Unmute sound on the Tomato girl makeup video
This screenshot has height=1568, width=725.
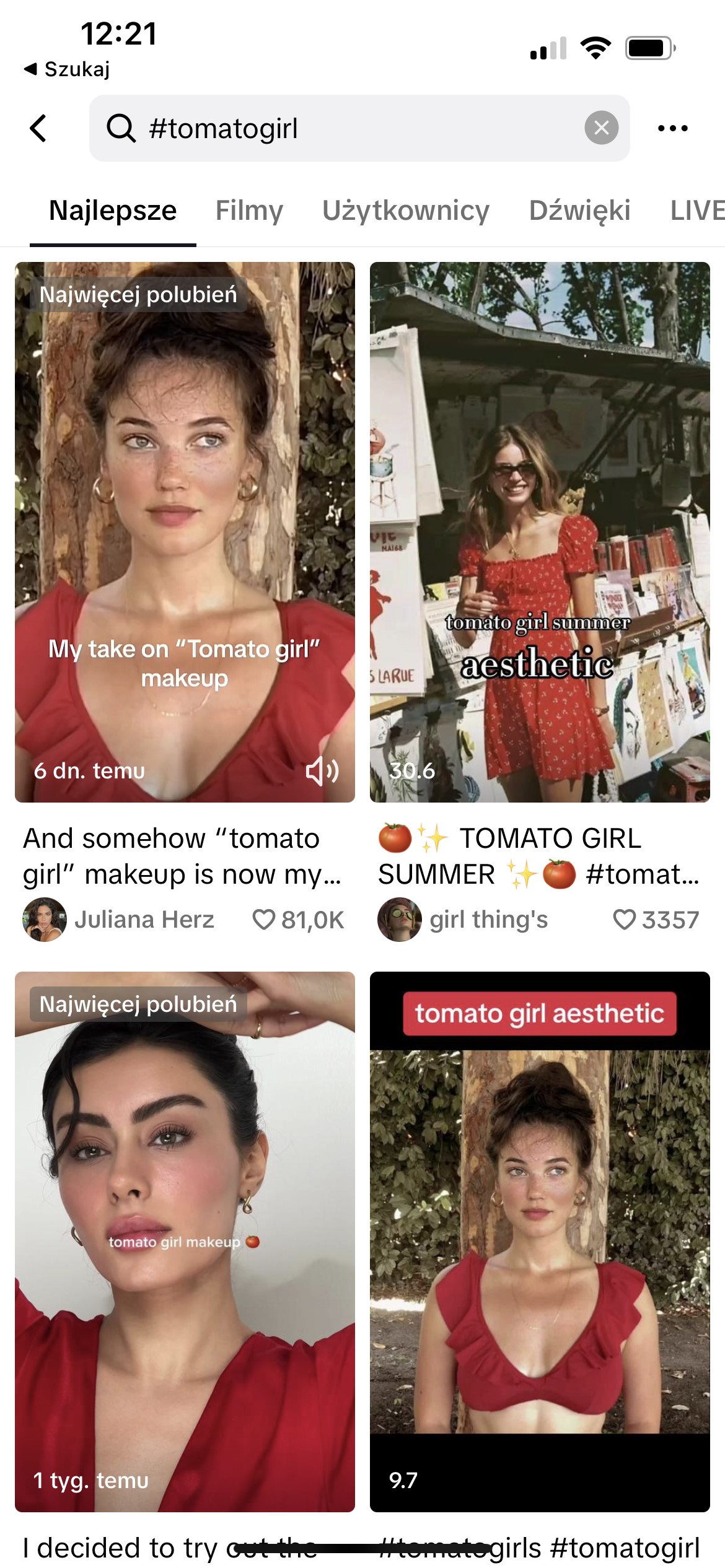coord(322,770)
